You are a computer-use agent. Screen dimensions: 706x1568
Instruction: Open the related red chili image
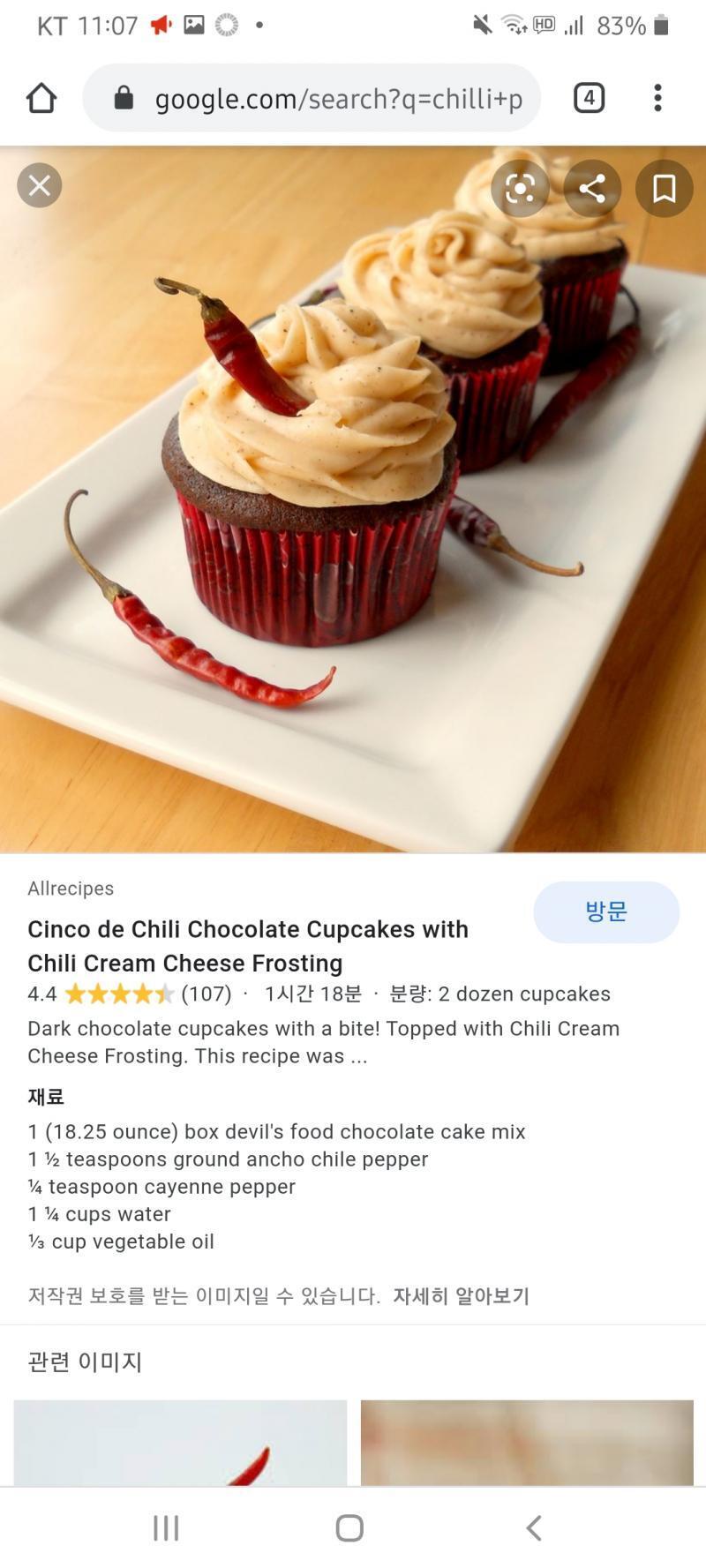[x=180, y=1443]
